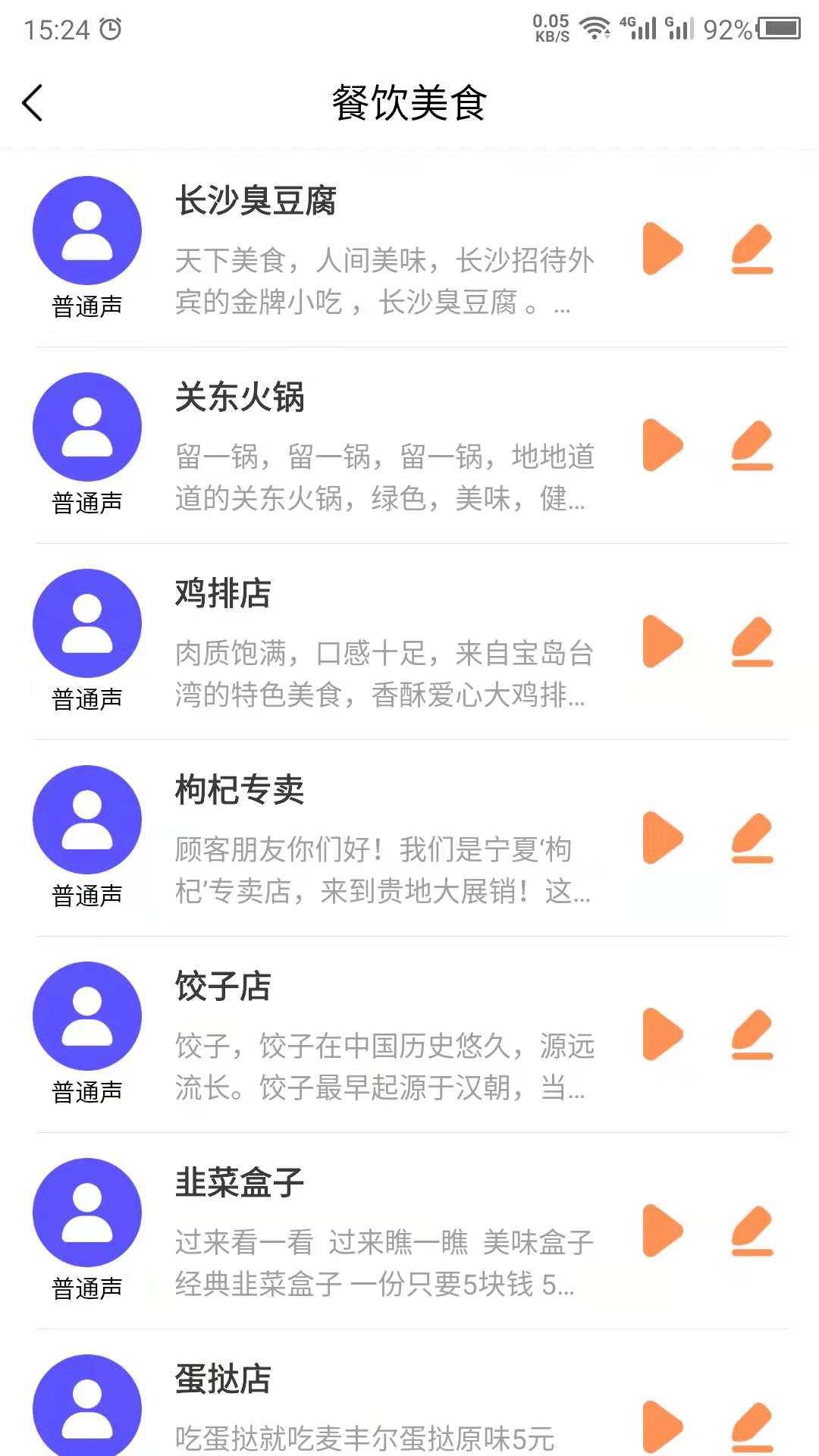Edit the 韭菜盒子 template
The height and width of the screenshot is (1456, 819).
click(x=752, y=1231)
